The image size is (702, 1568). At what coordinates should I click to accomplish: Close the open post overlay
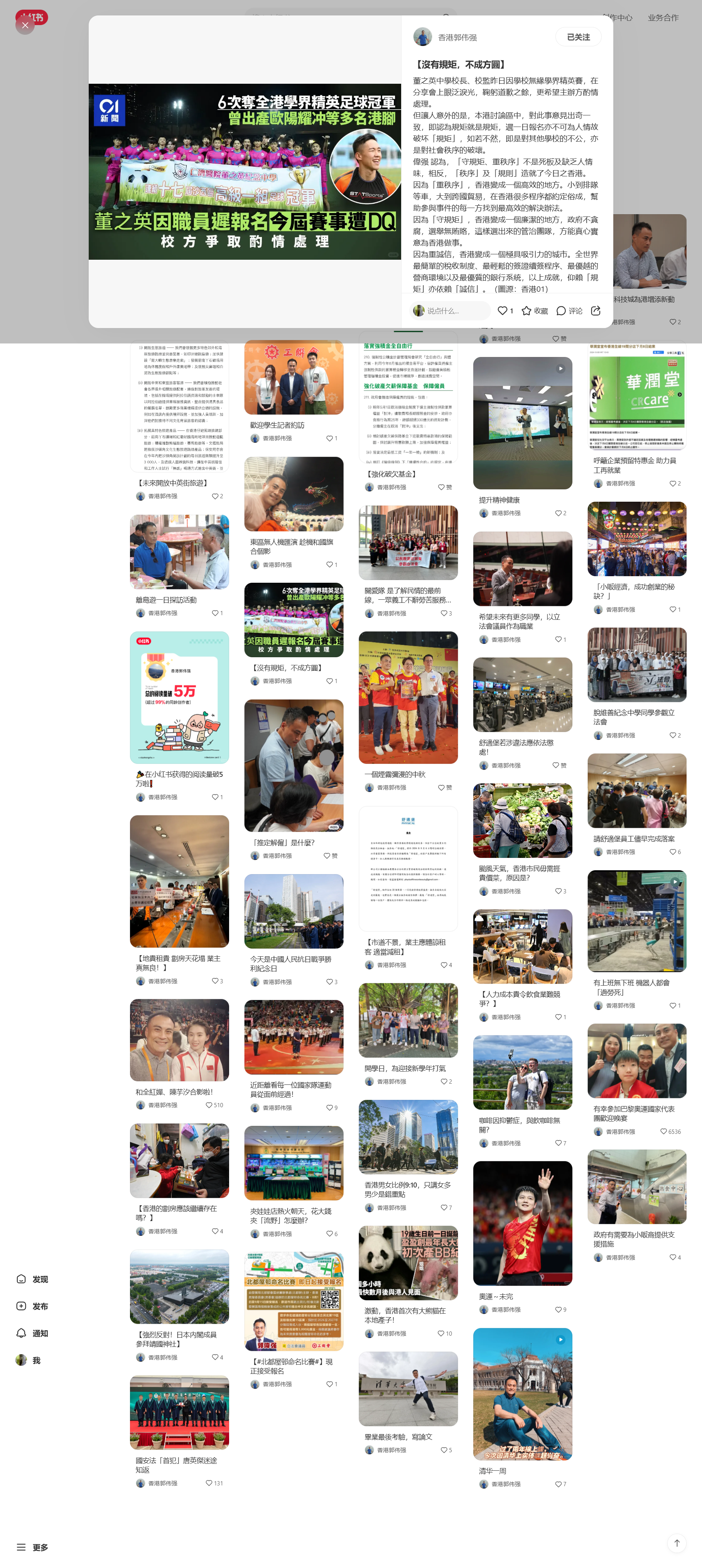[25, 25]
